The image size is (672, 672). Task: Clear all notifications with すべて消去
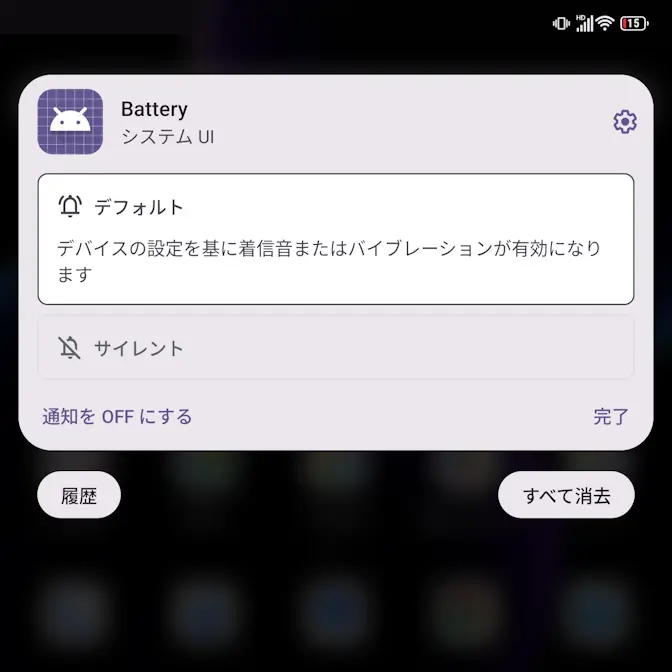(x=566, y=496)
